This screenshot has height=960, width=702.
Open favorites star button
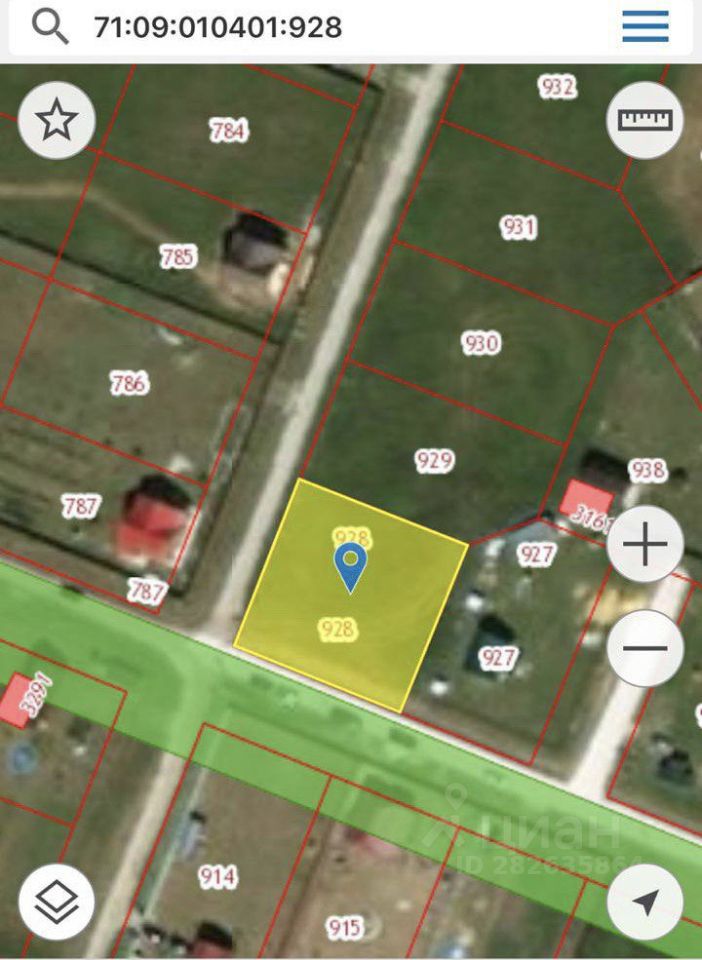click(x=57, y=121)
